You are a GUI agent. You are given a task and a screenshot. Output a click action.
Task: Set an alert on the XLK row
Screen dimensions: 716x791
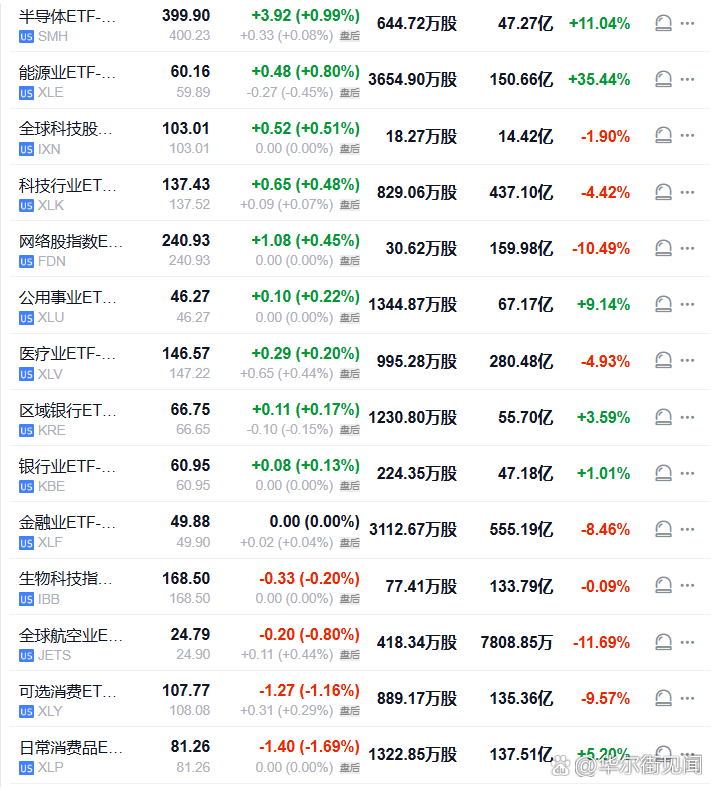(x=663, y=192)
